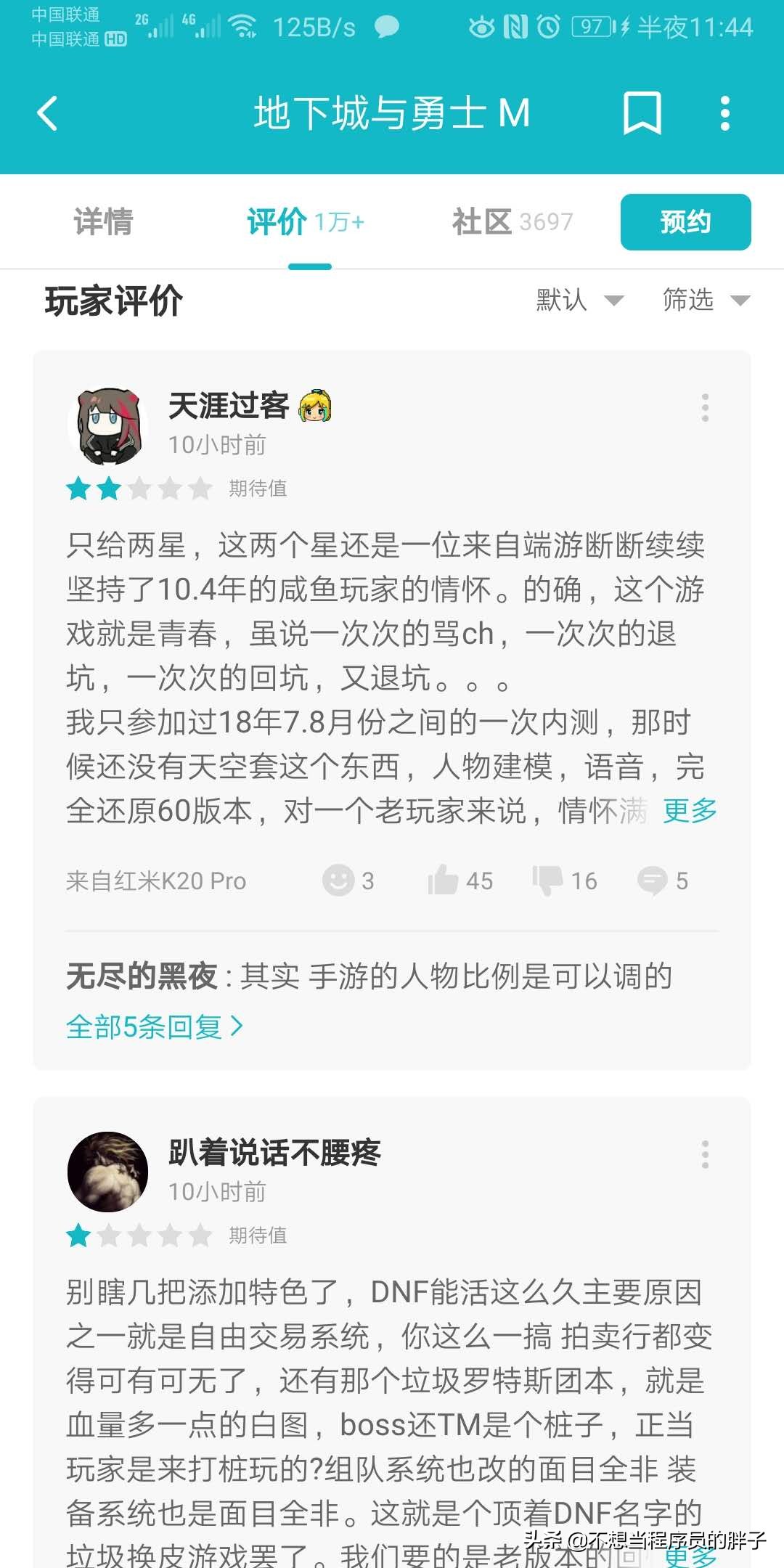The image size is (784, 1568).
Task: Open 趴着说话不腰疼's profile avatar
Action: point(108,1172)
